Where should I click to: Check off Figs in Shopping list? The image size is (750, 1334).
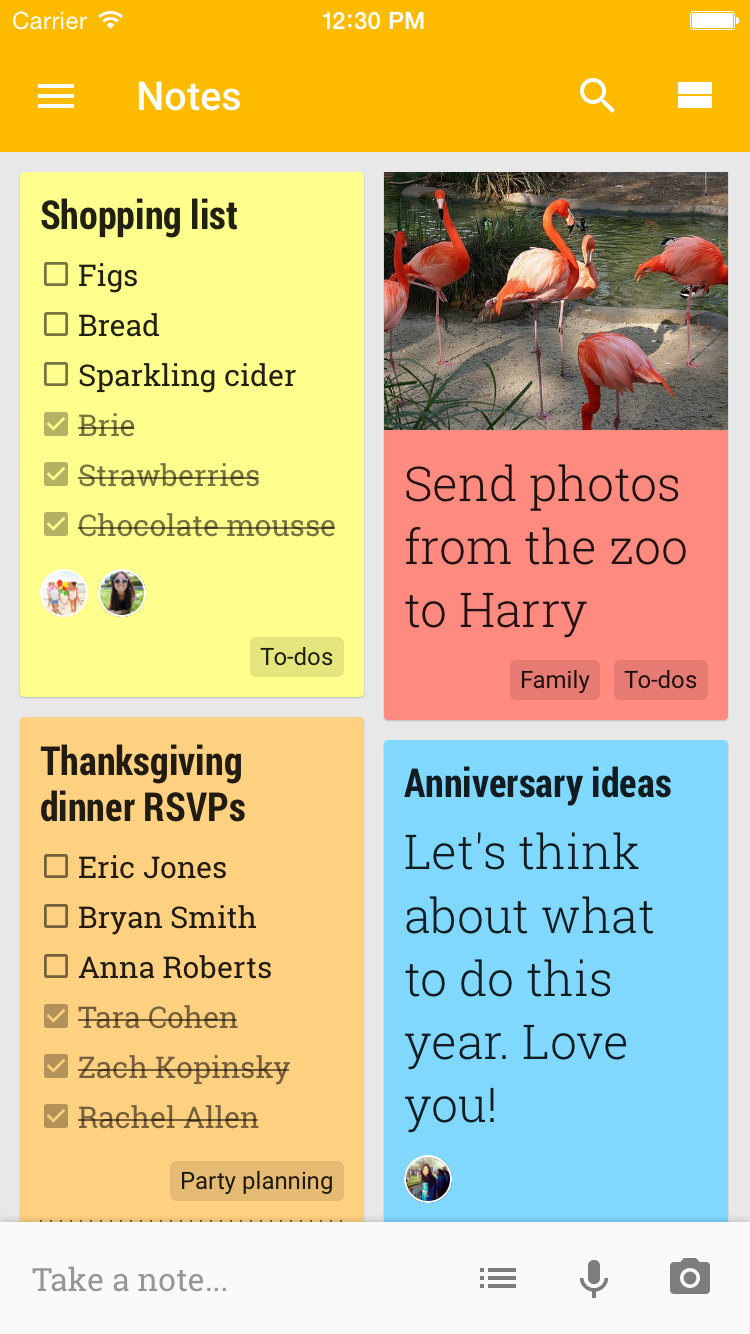[x=56, y=274]
